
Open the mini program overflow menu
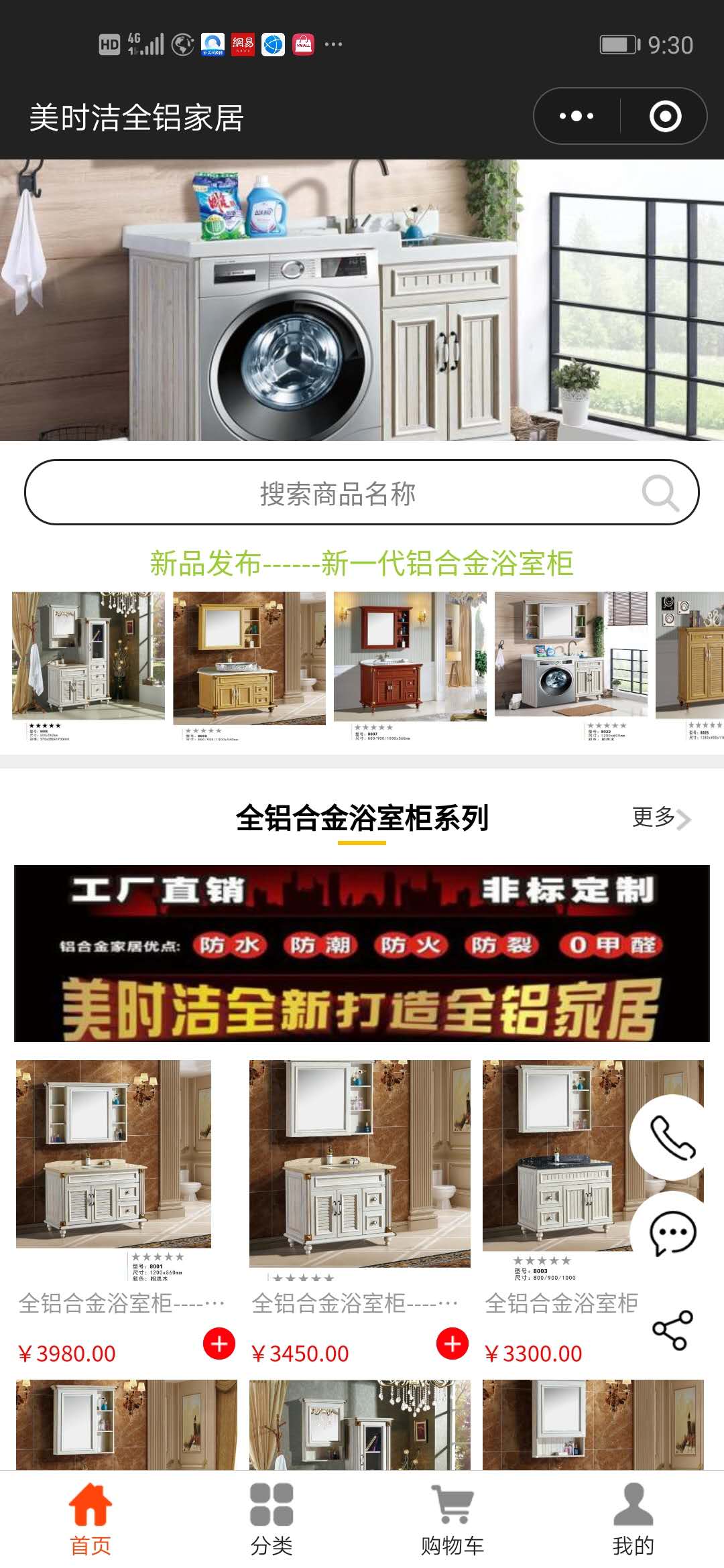coord(577,116)
